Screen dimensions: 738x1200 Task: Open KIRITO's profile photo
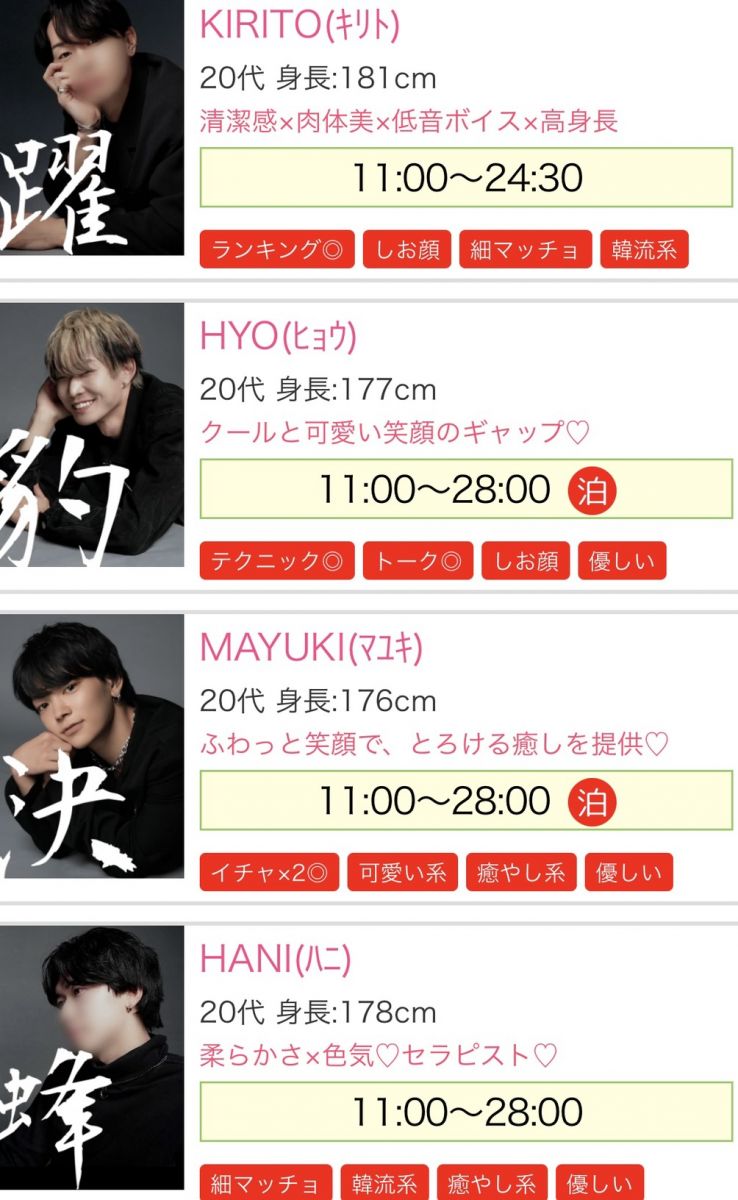(92, 127)
